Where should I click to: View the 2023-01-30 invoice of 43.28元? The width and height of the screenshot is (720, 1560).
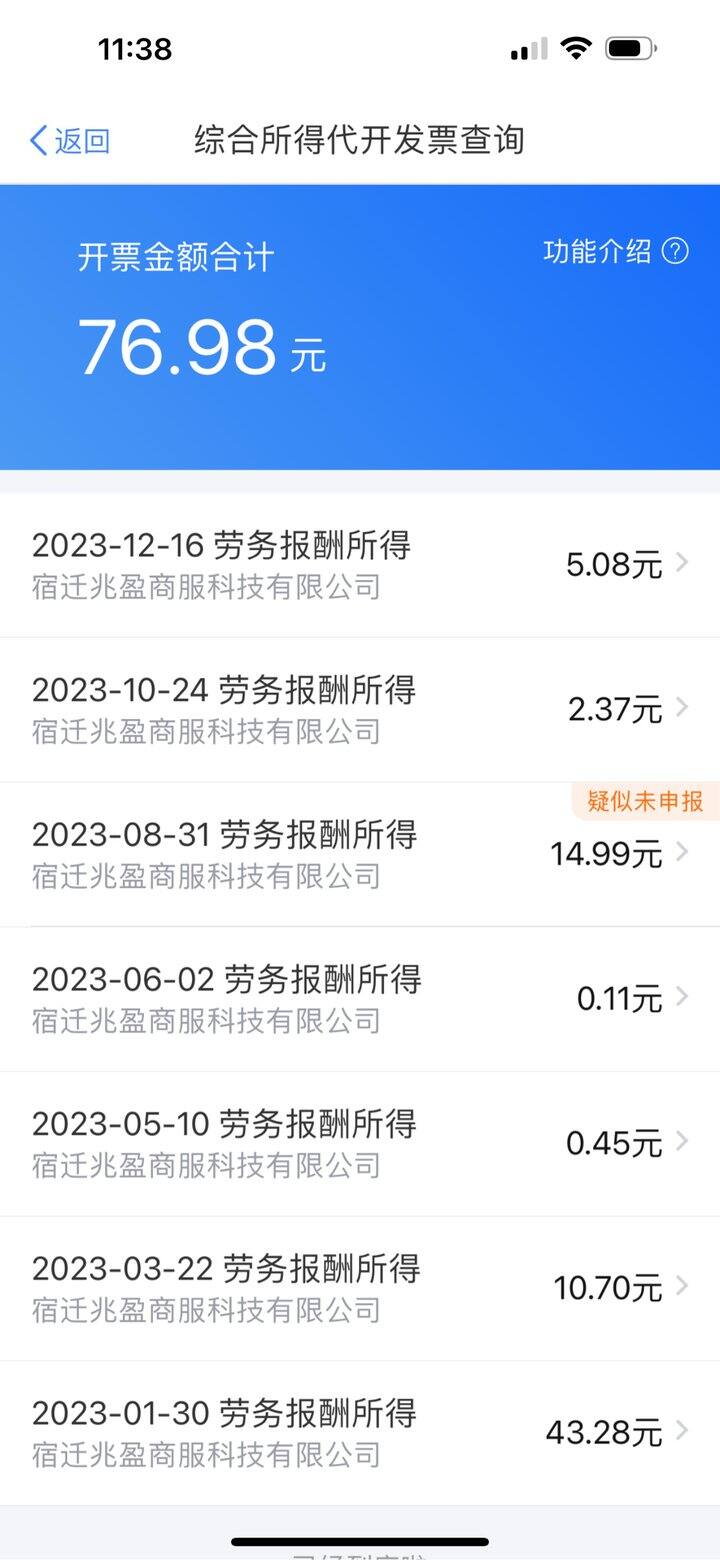[x=360, y=1433]
